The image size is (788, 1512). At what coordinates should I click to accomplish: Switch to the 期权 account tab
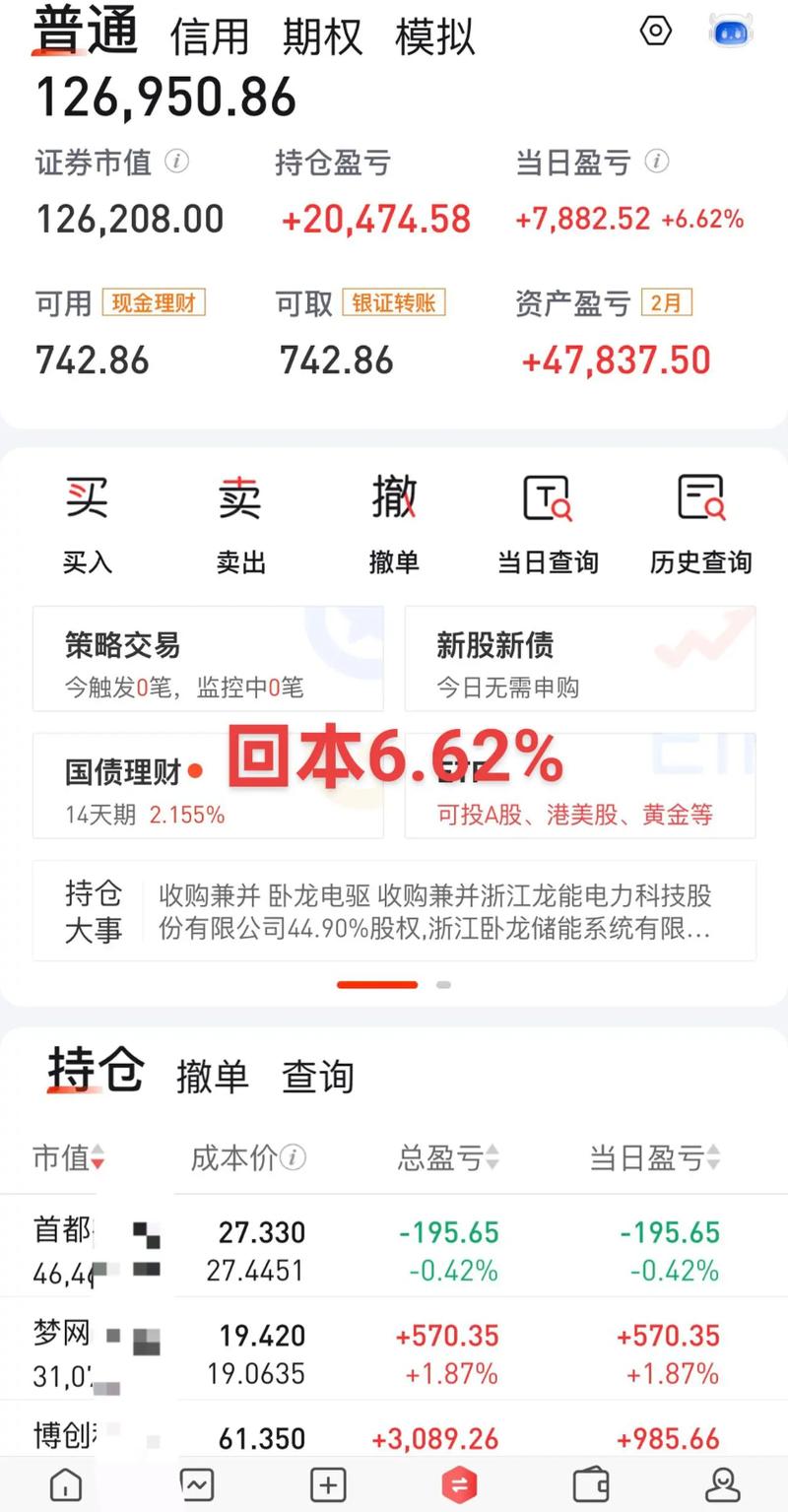pyautogui.click(x=322, y=37)
